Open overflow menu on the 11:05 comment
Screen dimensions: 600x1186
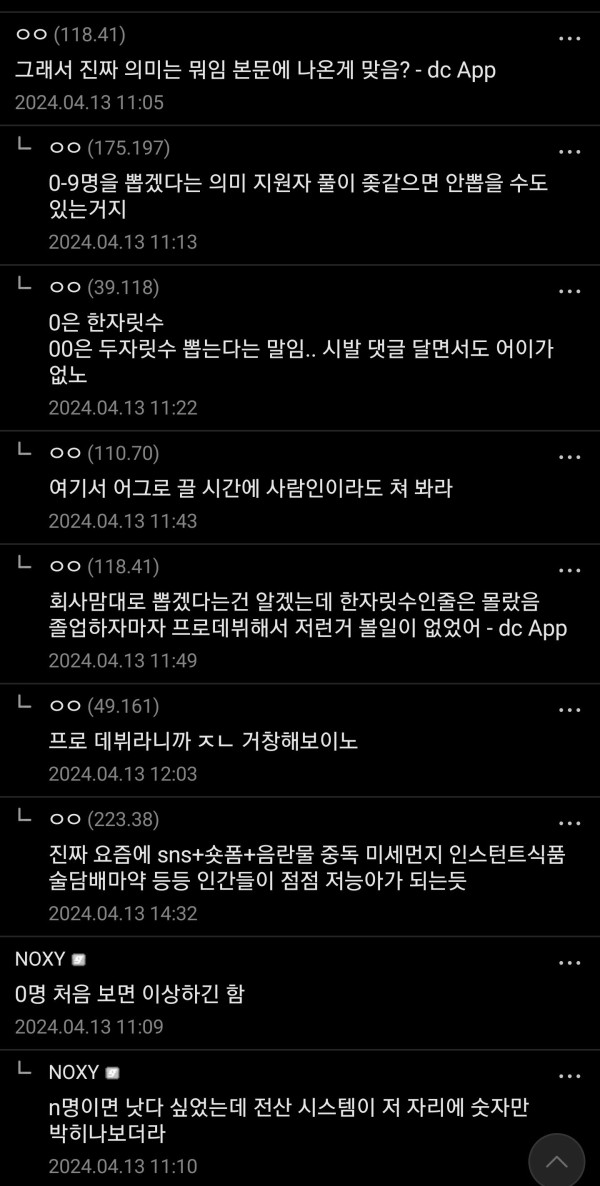(x=569, y=38)
